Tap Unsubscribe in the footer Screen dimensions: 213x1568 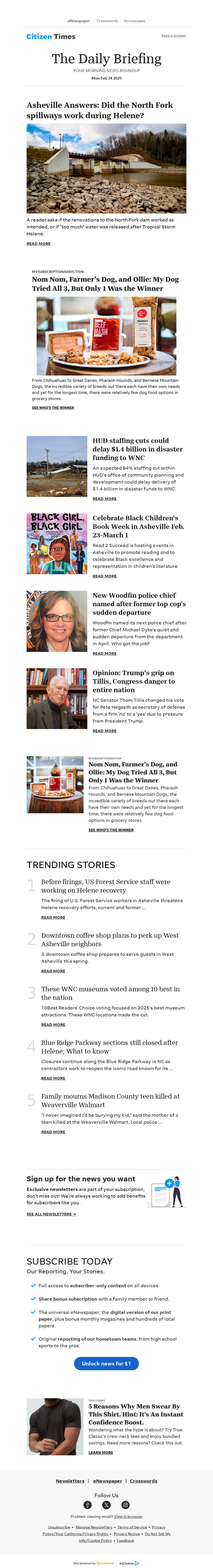(x=59, y=1527)
